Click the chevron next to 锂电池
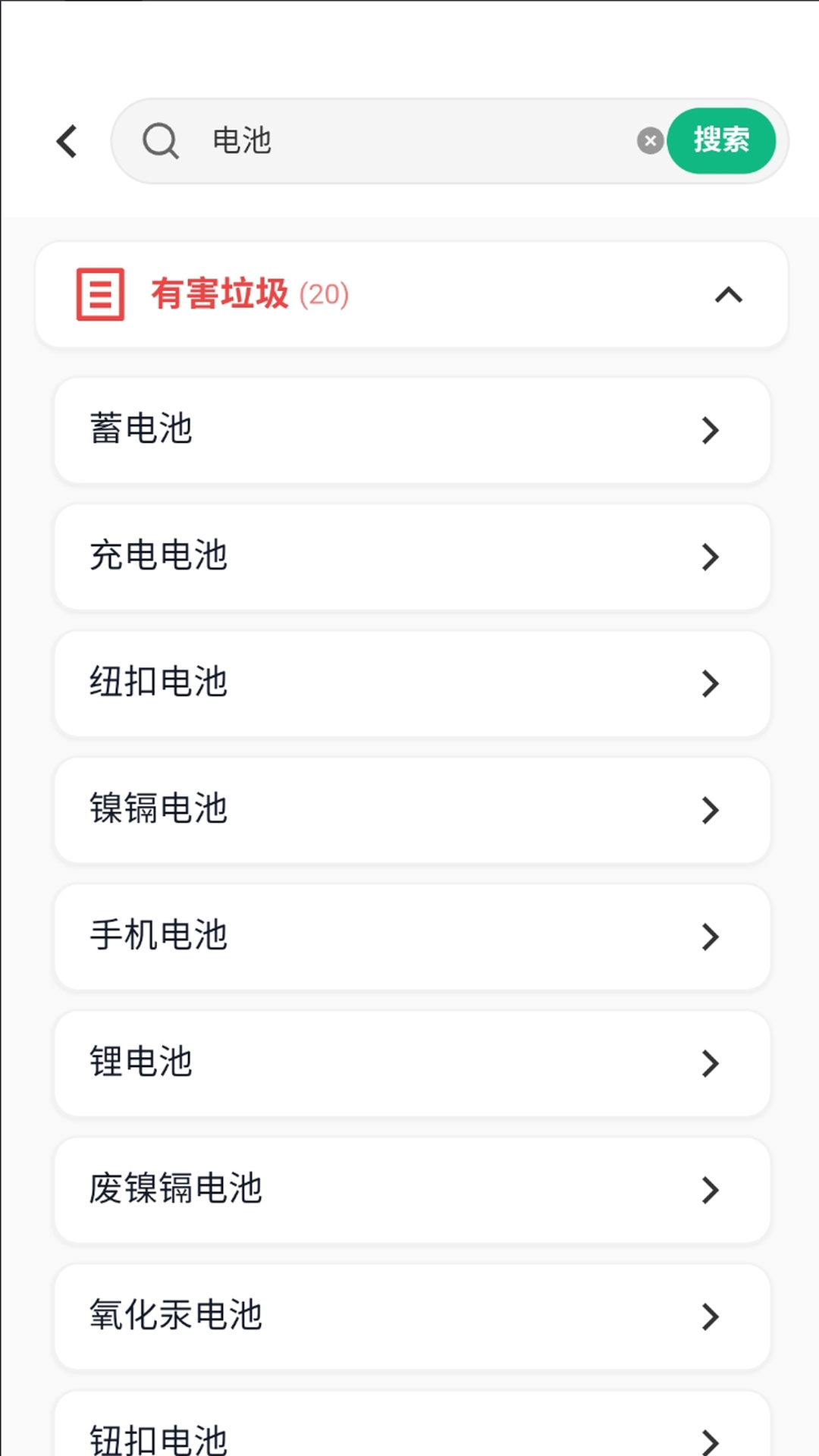819x1456 pixels. 711,1063
